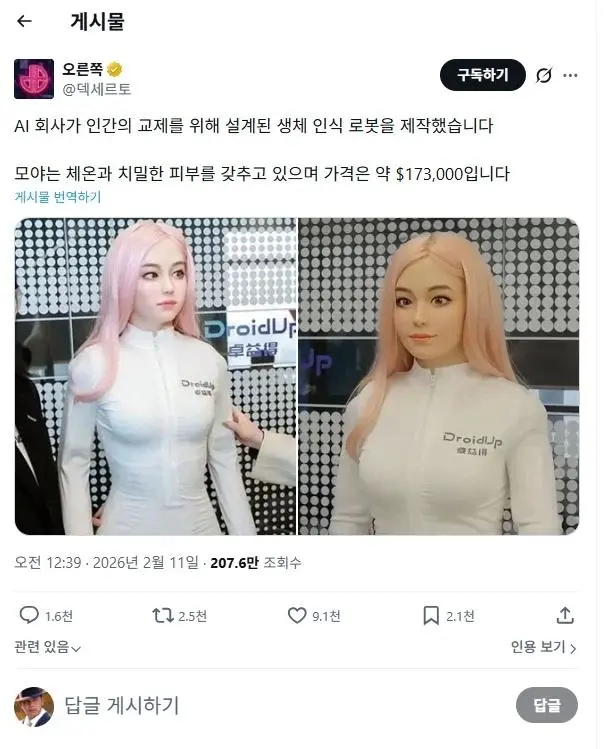The image size is (610, 749).
Task: Open replies via the comment icon
Action: coord(30,615)
